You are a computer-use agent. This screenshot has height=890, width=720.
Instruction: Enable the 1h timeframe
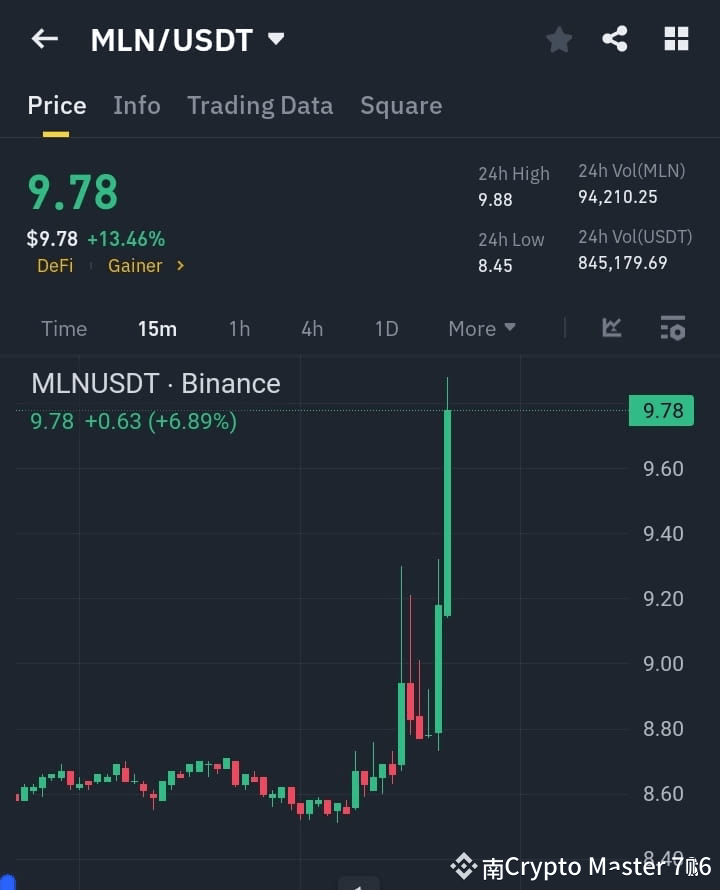[239, 328]
